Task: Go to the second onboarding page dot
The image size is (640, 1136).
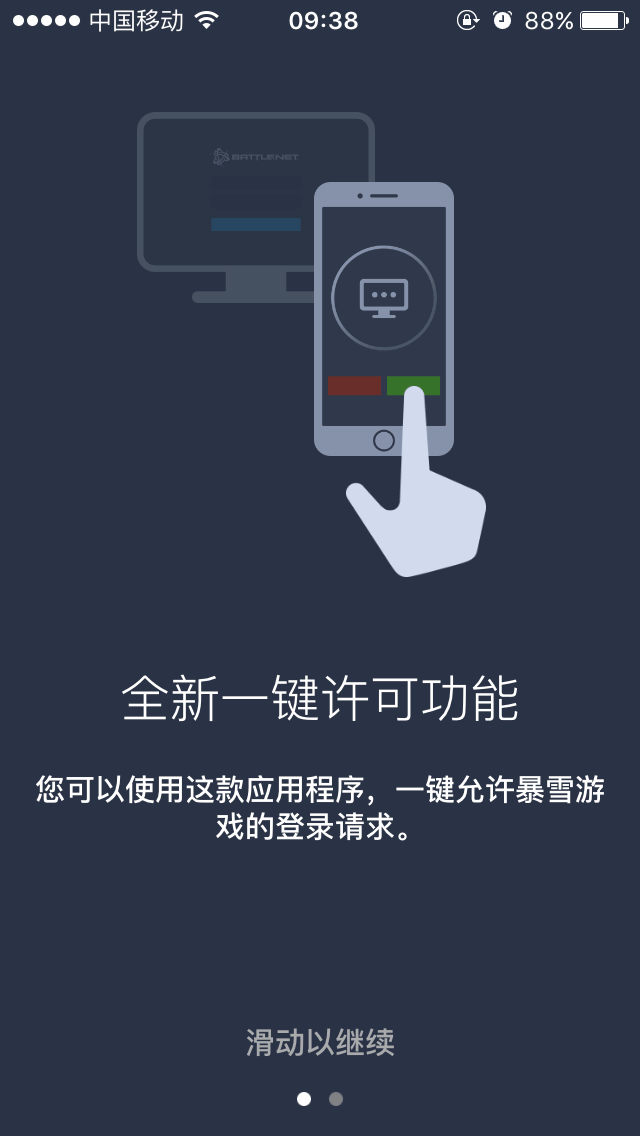Action: (x=336, y=1099)
